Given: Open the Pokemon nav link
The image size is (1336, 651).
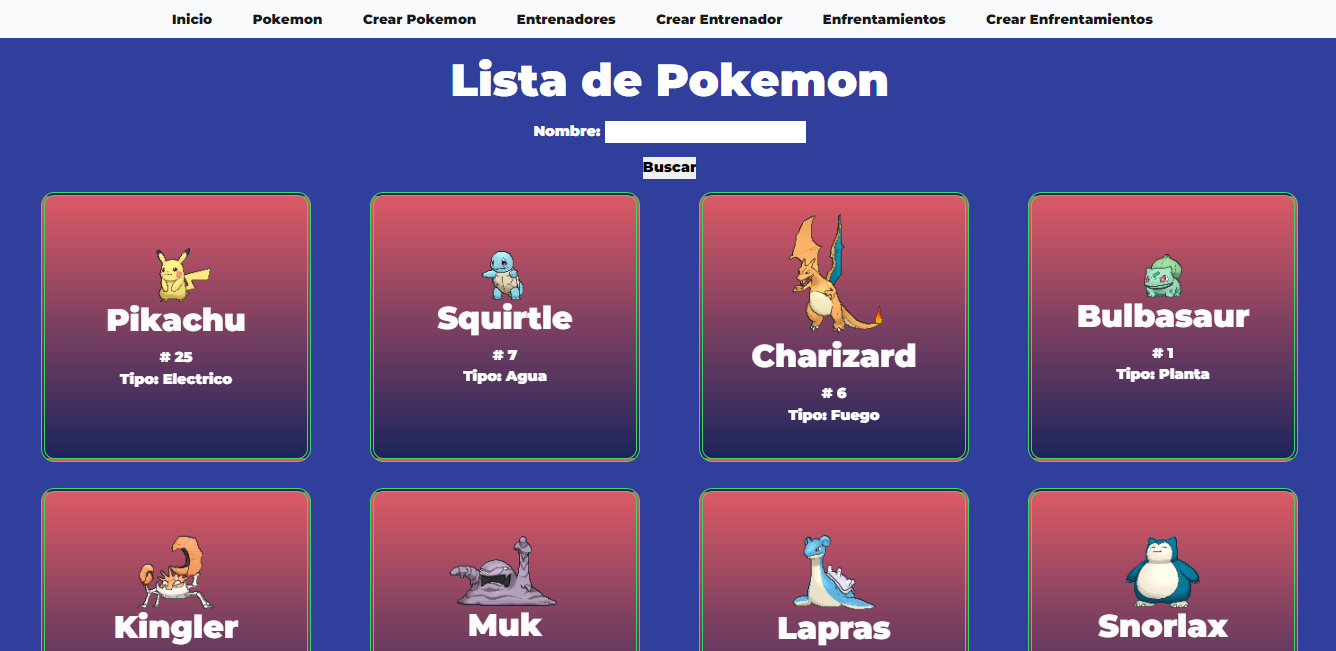Looking at the screenshot, I should tap(287, 19).
